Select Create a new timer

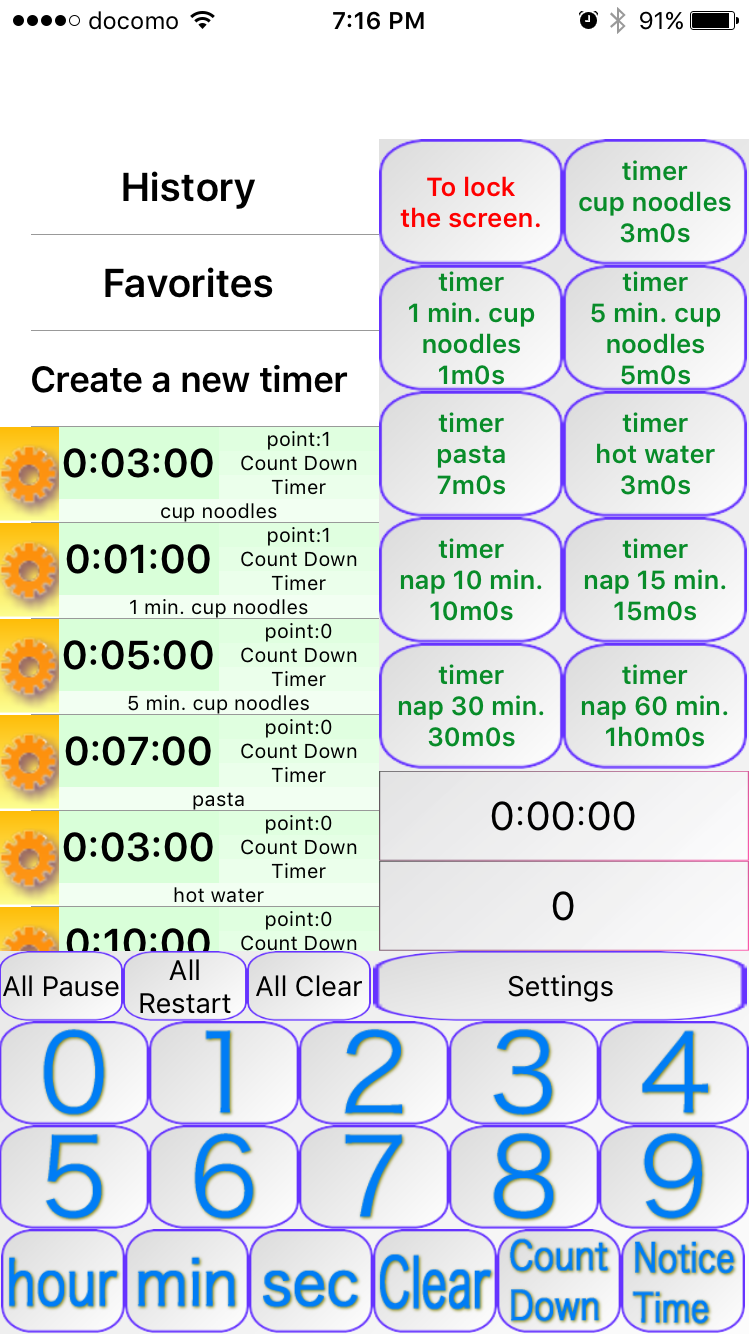[189, 379]
